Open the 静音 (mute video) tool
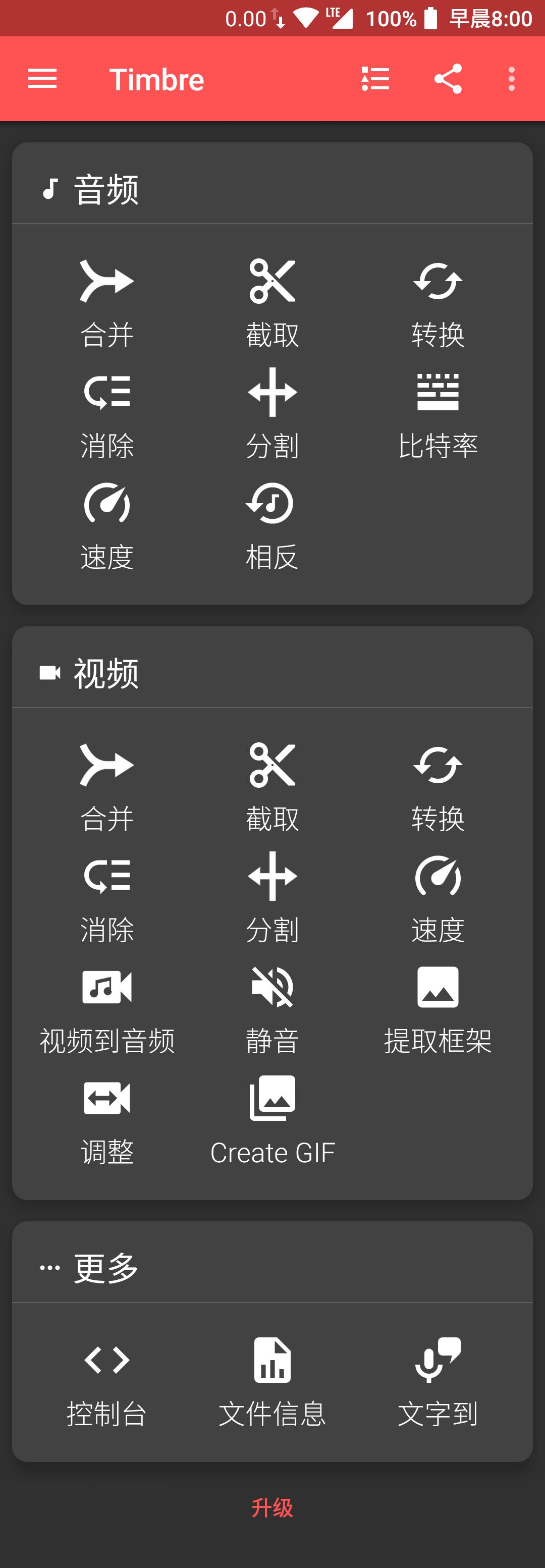This screenshot has width=545, height=1568. click(x=272, y=1007)
